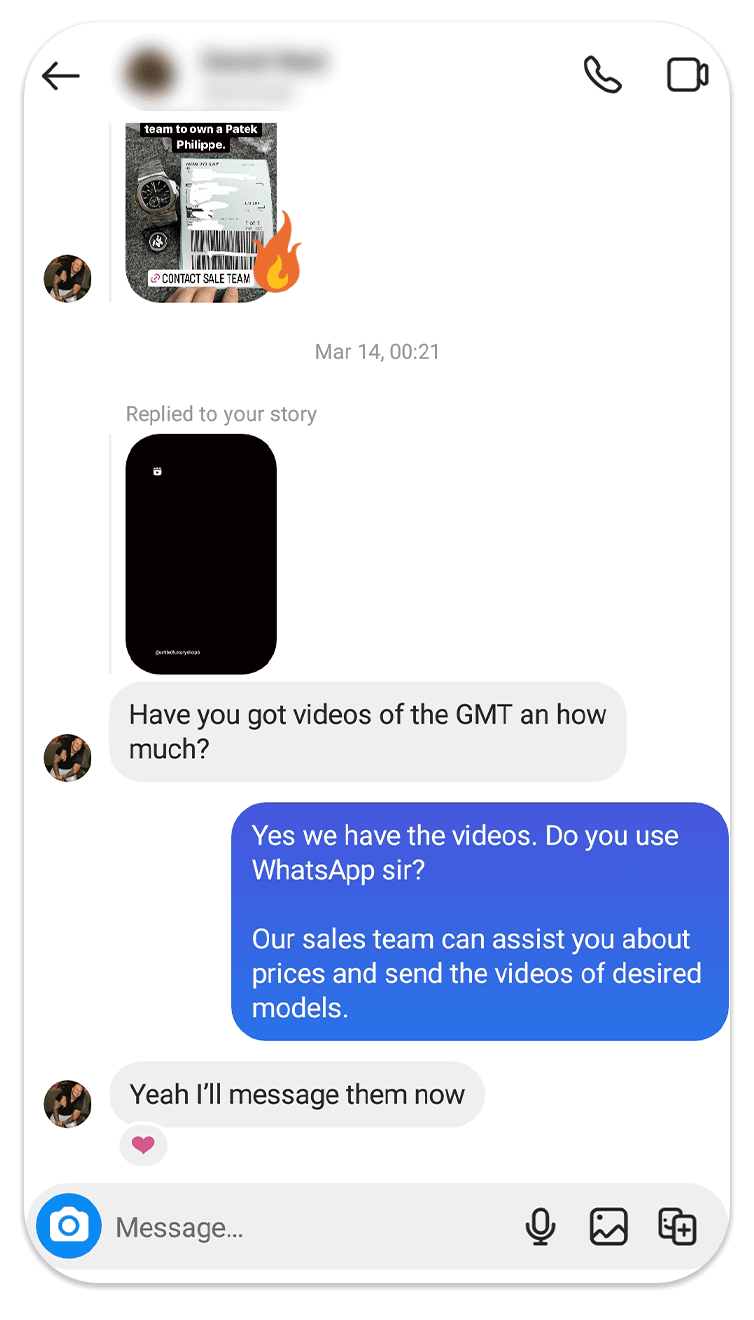Tap sender avatar beside 'Yeah I'll message them now'
This screenshot has height=1320, width=754.
[x=68, y=1103]
